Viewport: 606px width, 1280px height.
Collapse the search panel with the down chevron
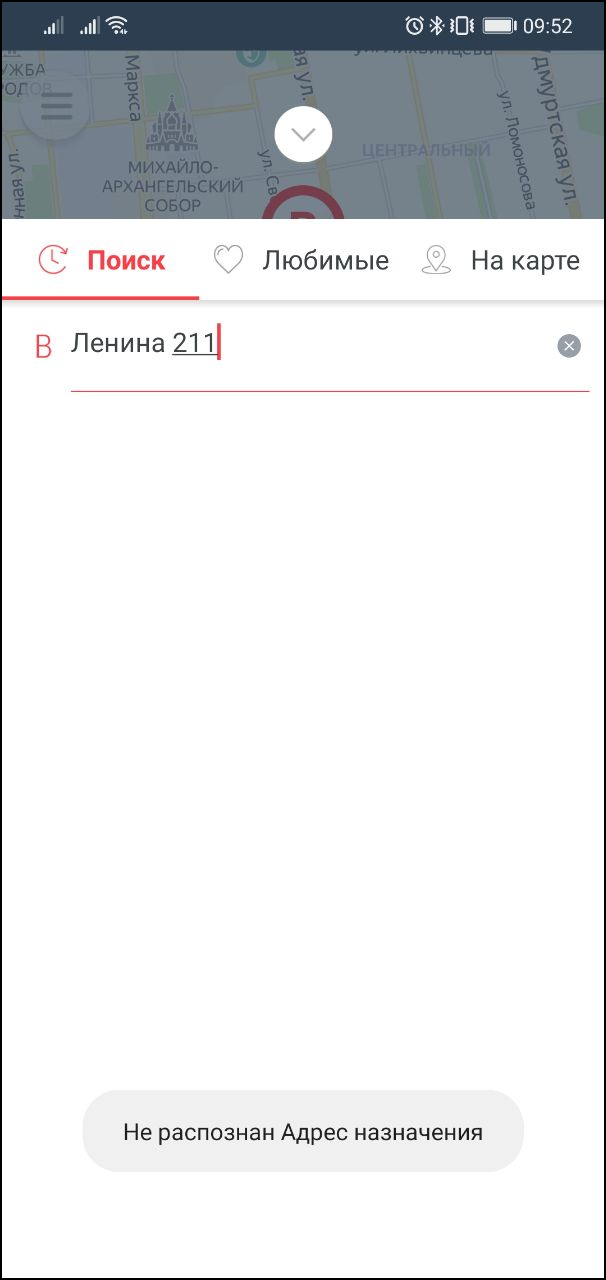pos(303,134)
